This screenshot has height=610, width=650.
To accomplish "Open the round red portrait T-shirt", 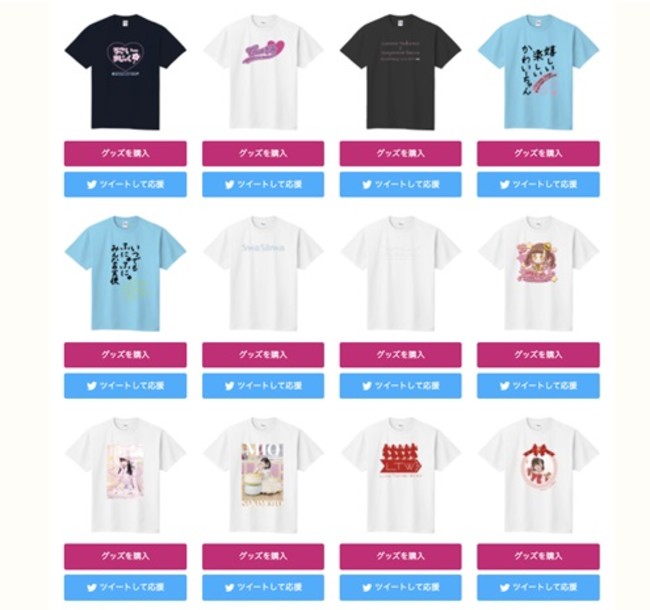I will point(538,473).
